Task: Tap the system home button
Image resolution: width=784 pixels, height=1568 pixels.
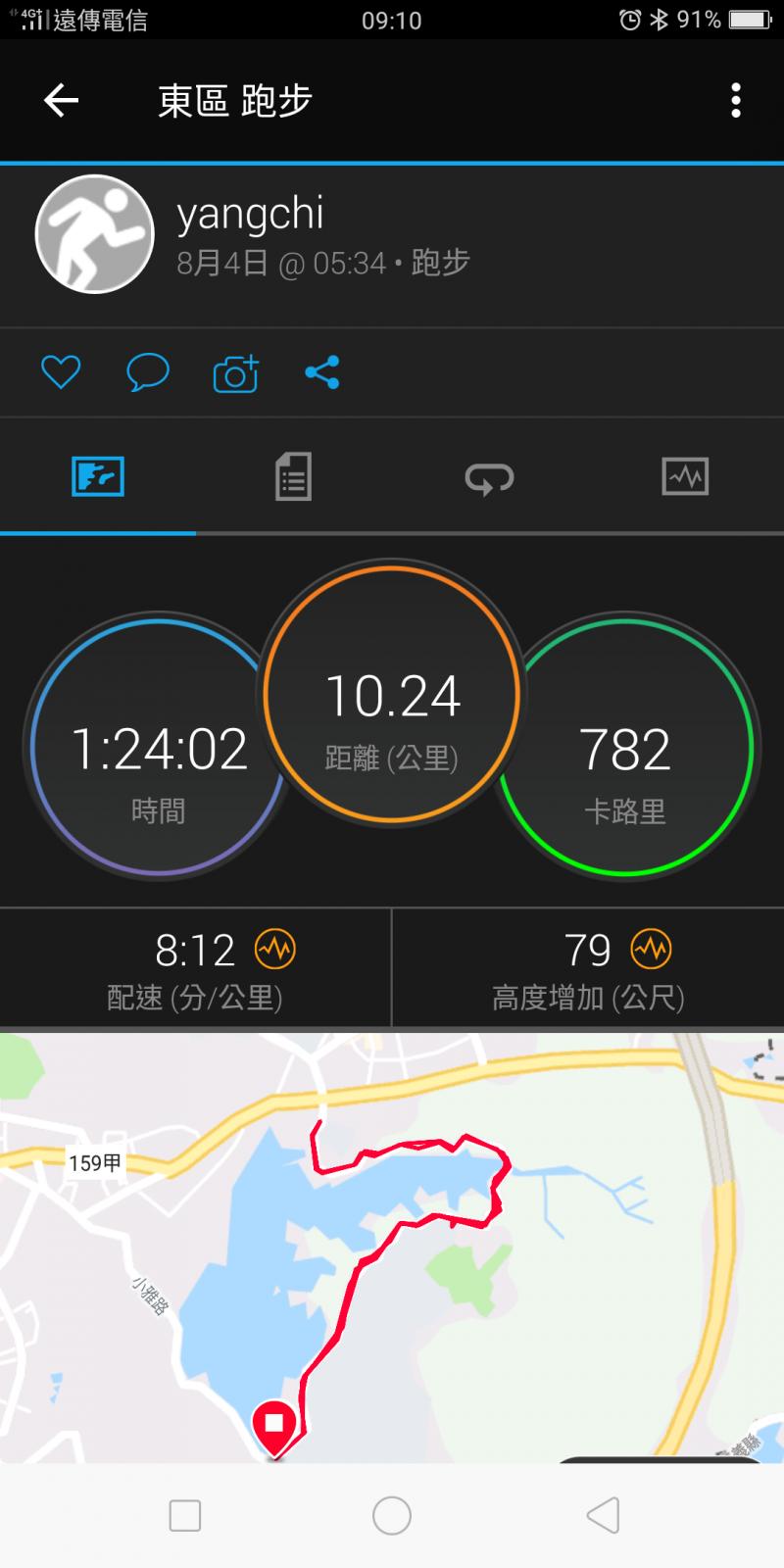Action: point(392,1516)
